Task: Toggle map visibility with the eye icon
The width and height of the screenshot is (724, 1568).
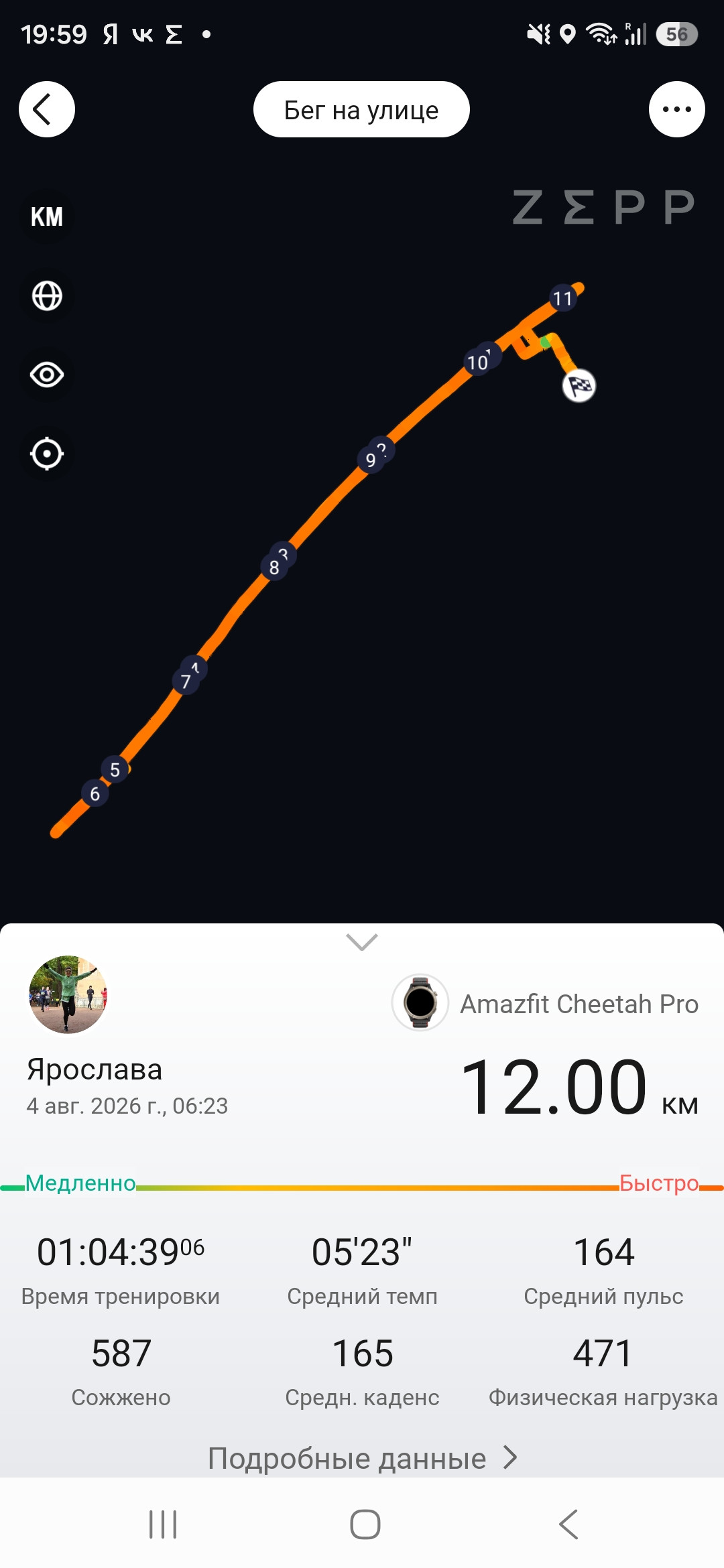Action: click(x=47, y=375)
